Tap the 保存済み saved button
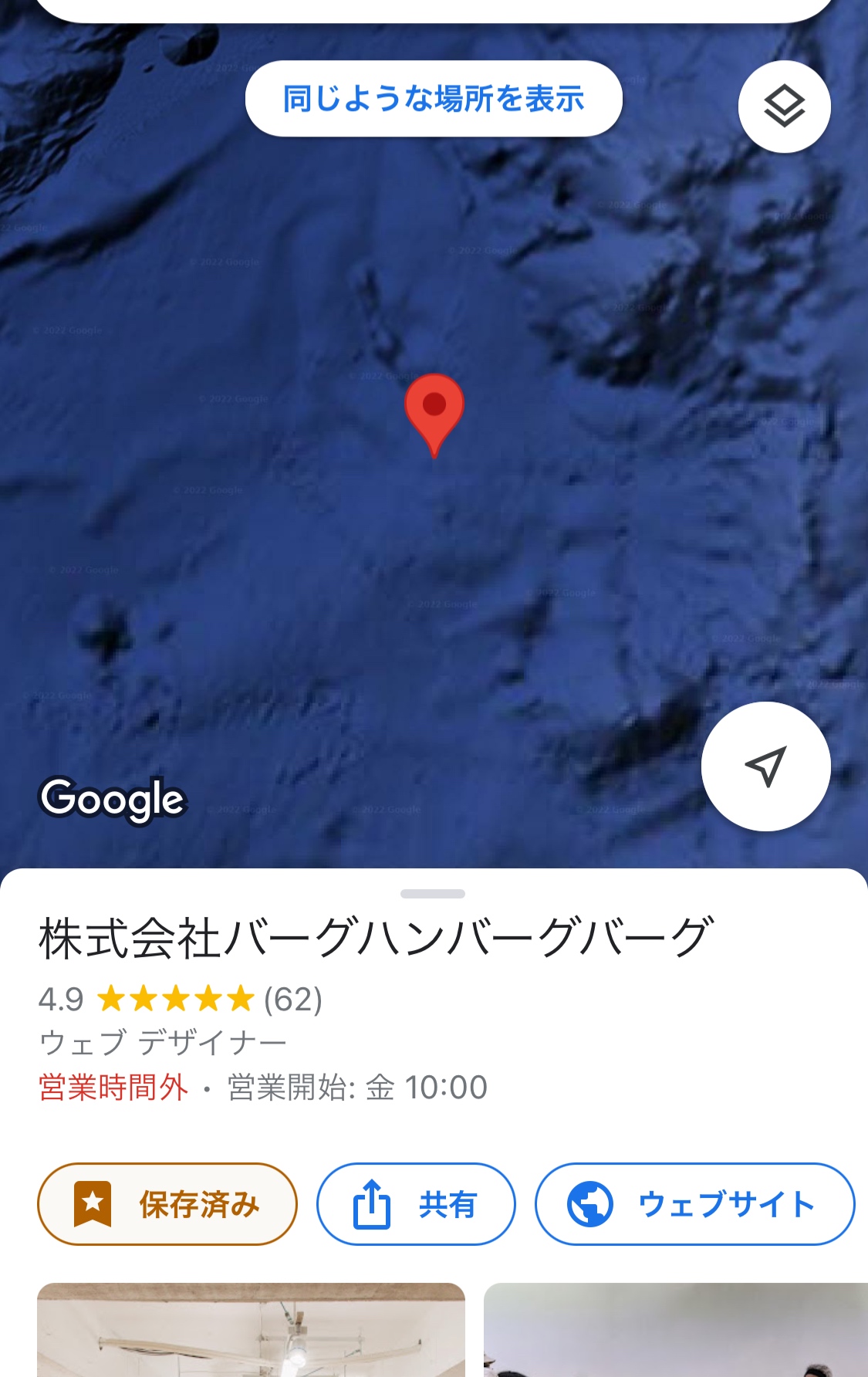The image size is (868, 1377). (x=167, y=1203)
